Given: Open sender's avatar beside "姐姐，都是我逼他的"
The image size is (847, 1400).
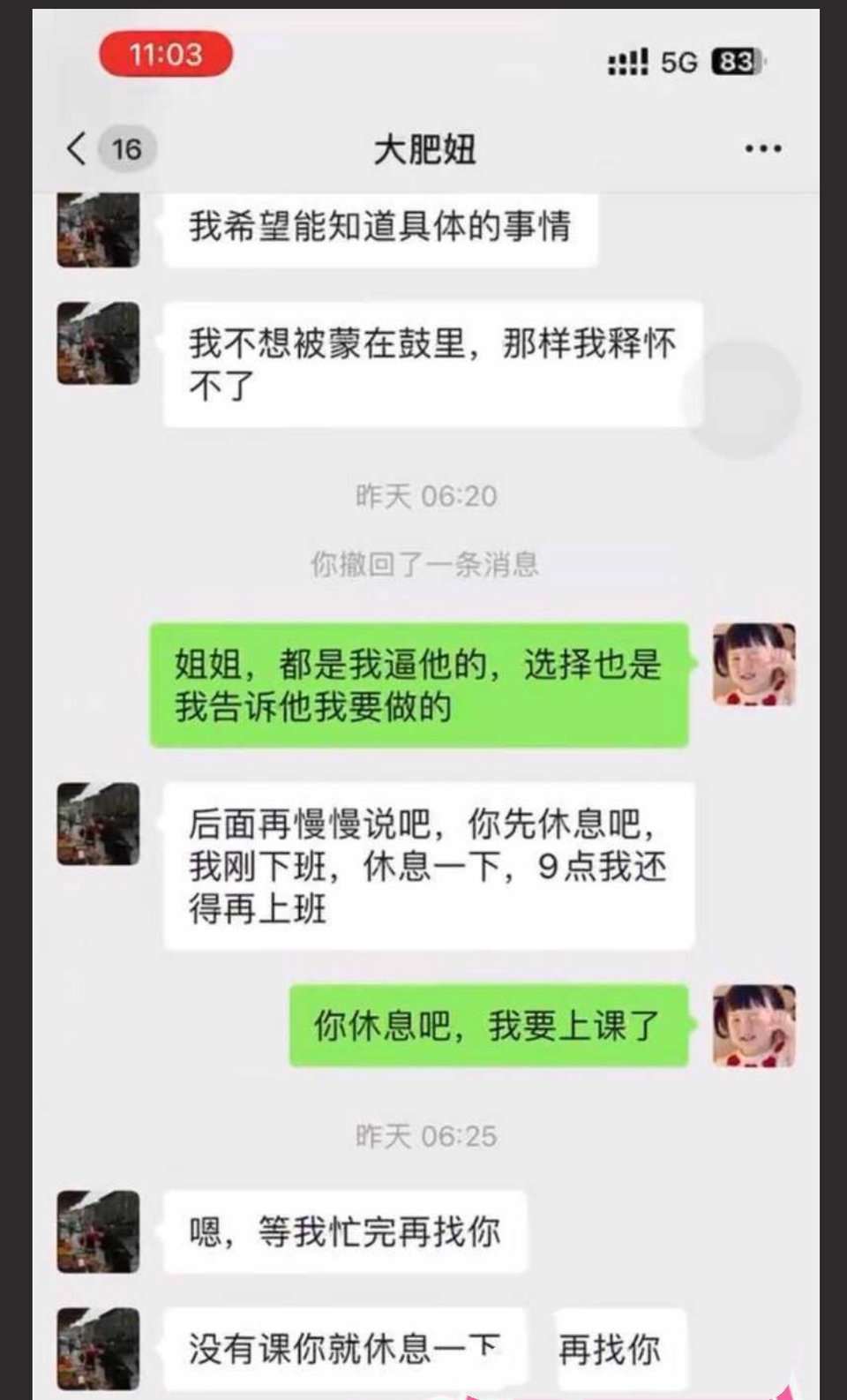Looking at the screenshot, I should [753, 665].
